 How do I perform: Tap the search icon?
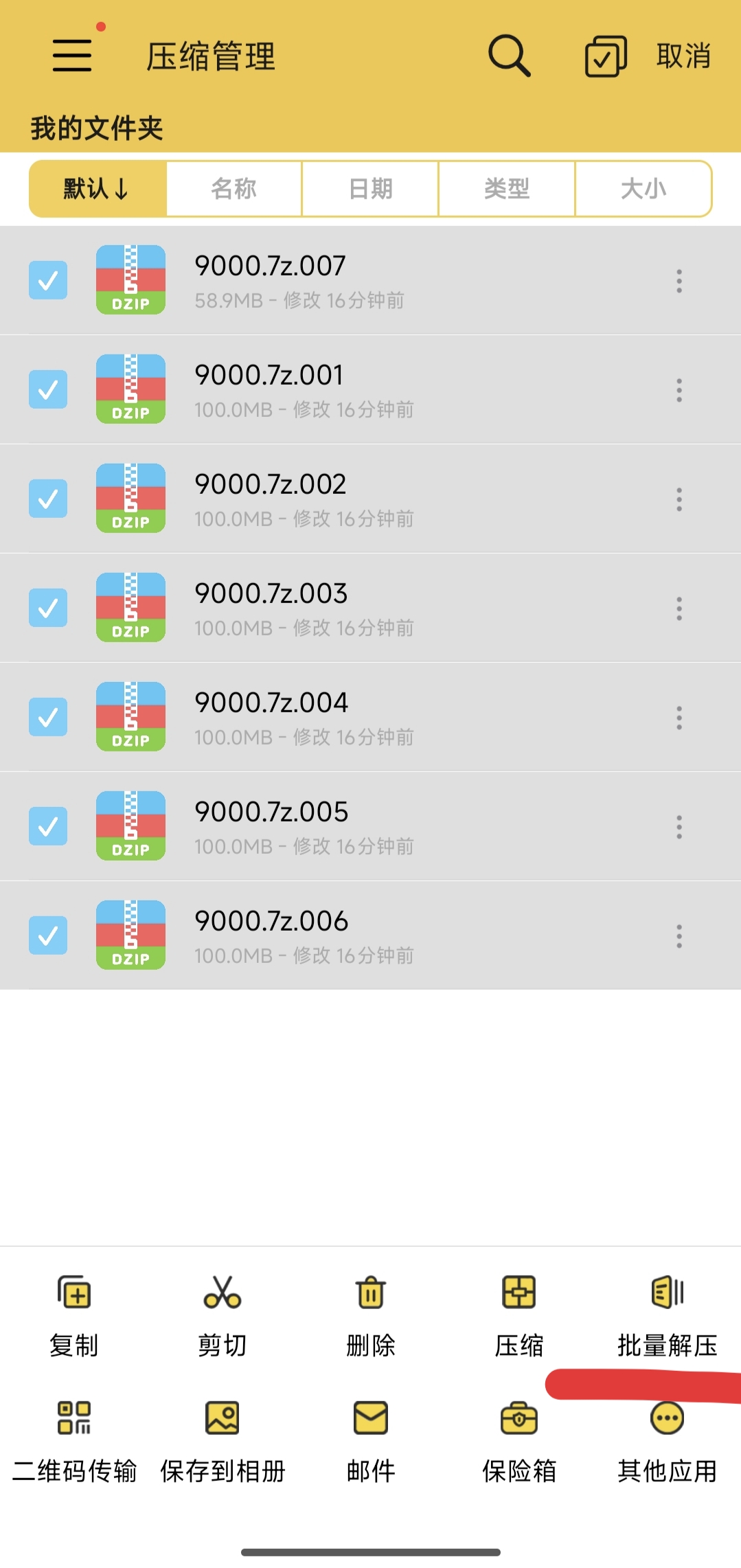coord(509,56)
